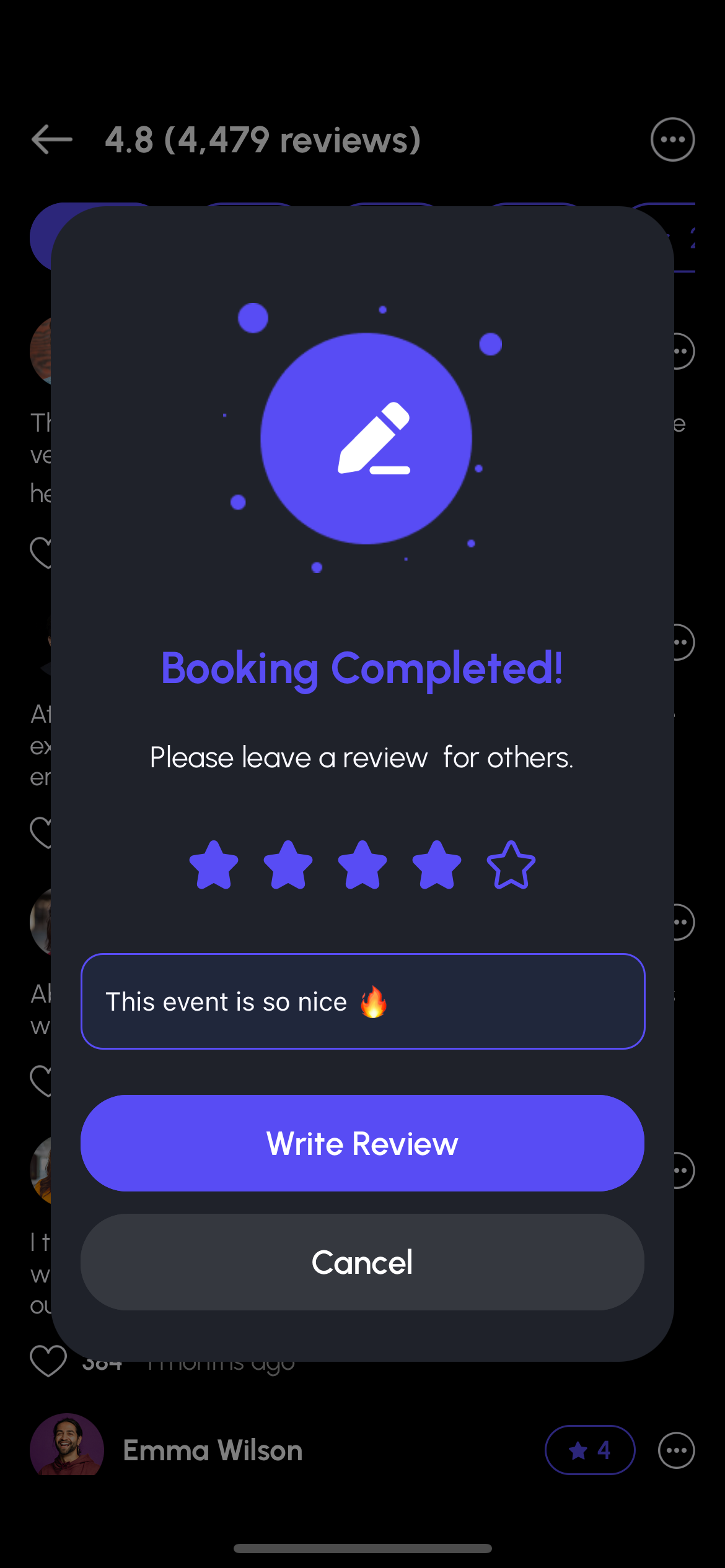Edit the review text field
Screen dimensions: 725x1568
pyautogui.click(x=362, y=1001)
